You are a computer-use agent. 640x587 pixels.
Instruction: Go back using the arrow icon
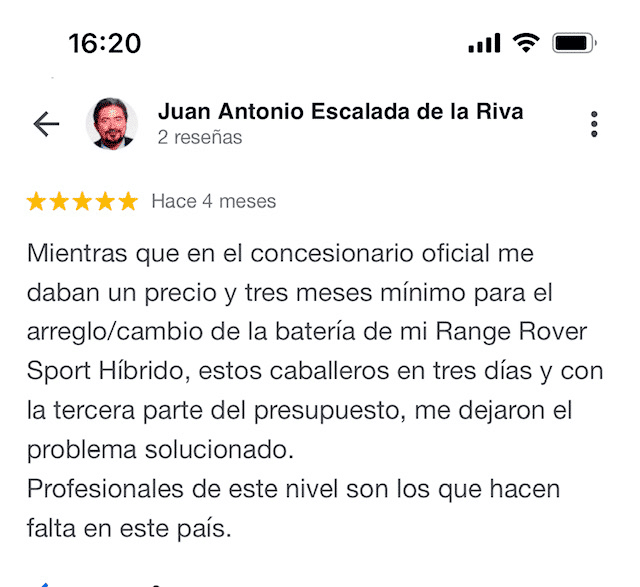46,123
